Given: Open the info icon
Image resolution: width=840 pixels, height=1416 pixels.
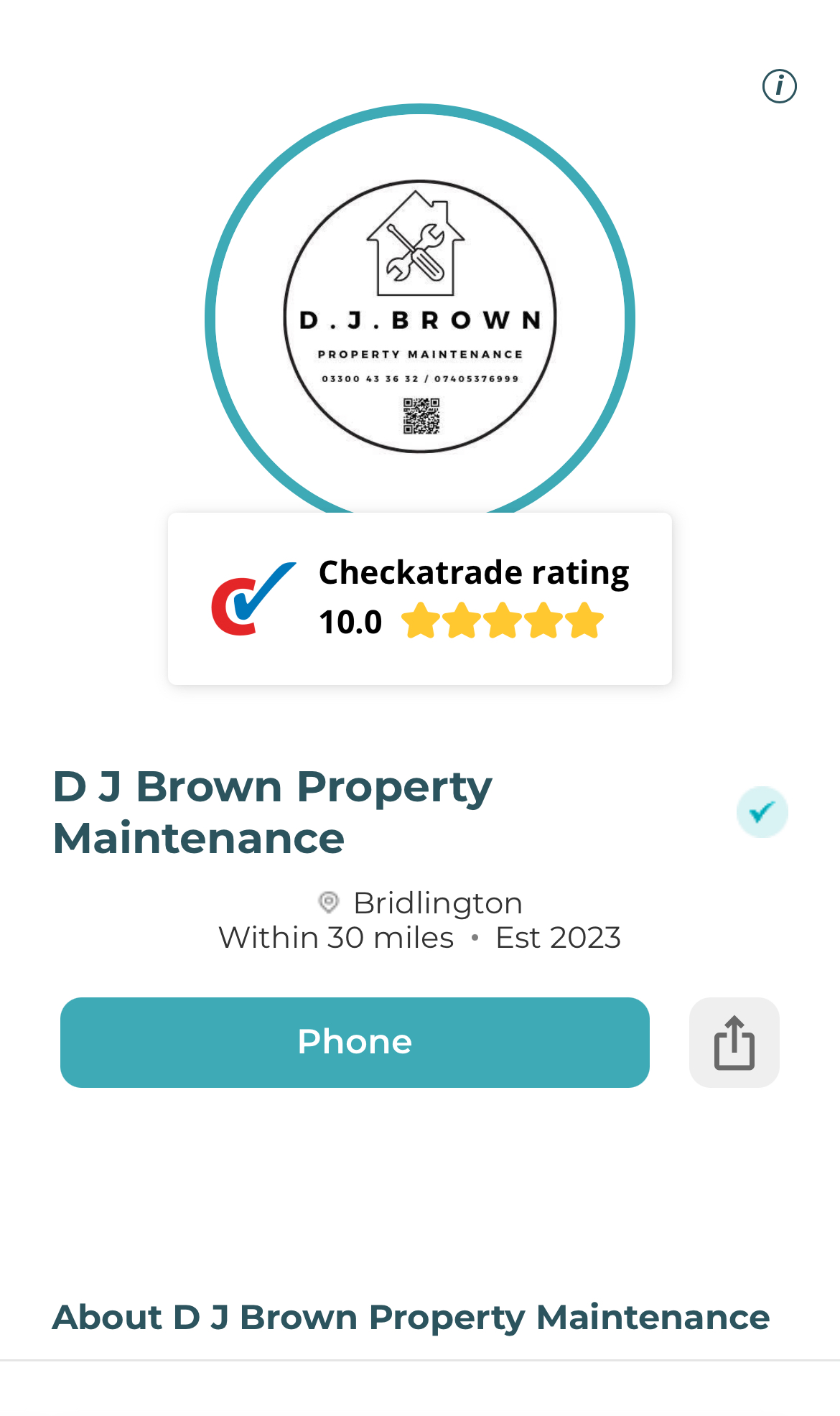Looking at the screenshot, I should point(779,86).
